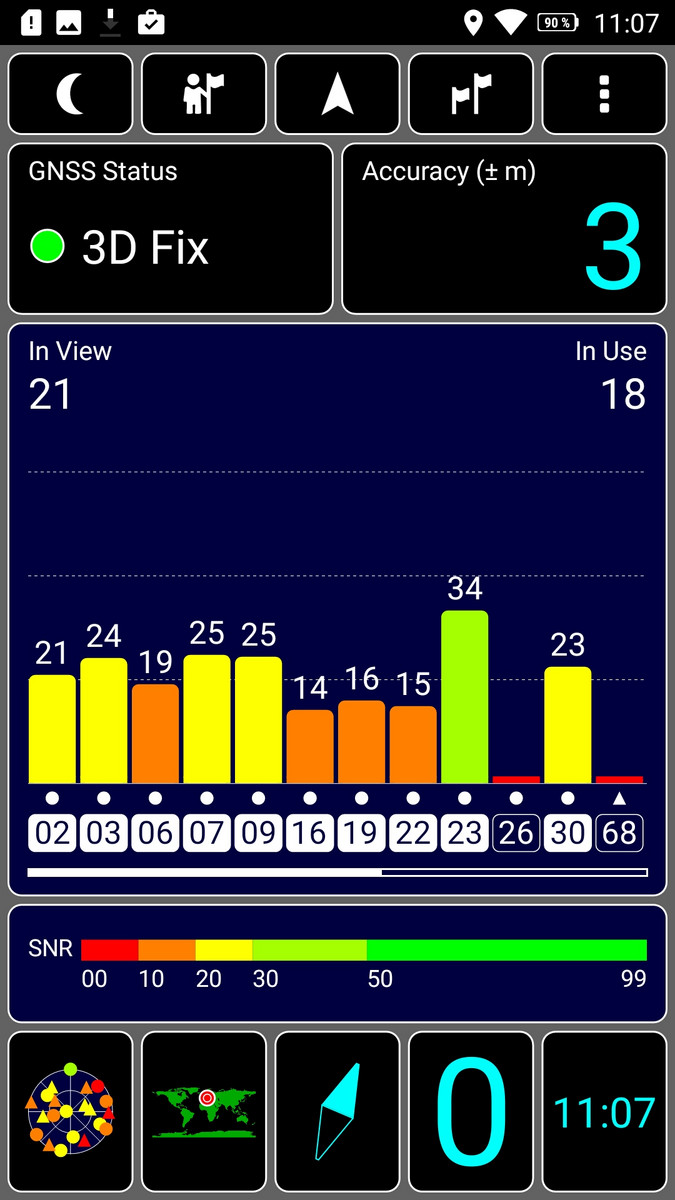This screenshot has width=675, height=1200.
Task: Tap the person with flag icon
Action: coord(204,94)
